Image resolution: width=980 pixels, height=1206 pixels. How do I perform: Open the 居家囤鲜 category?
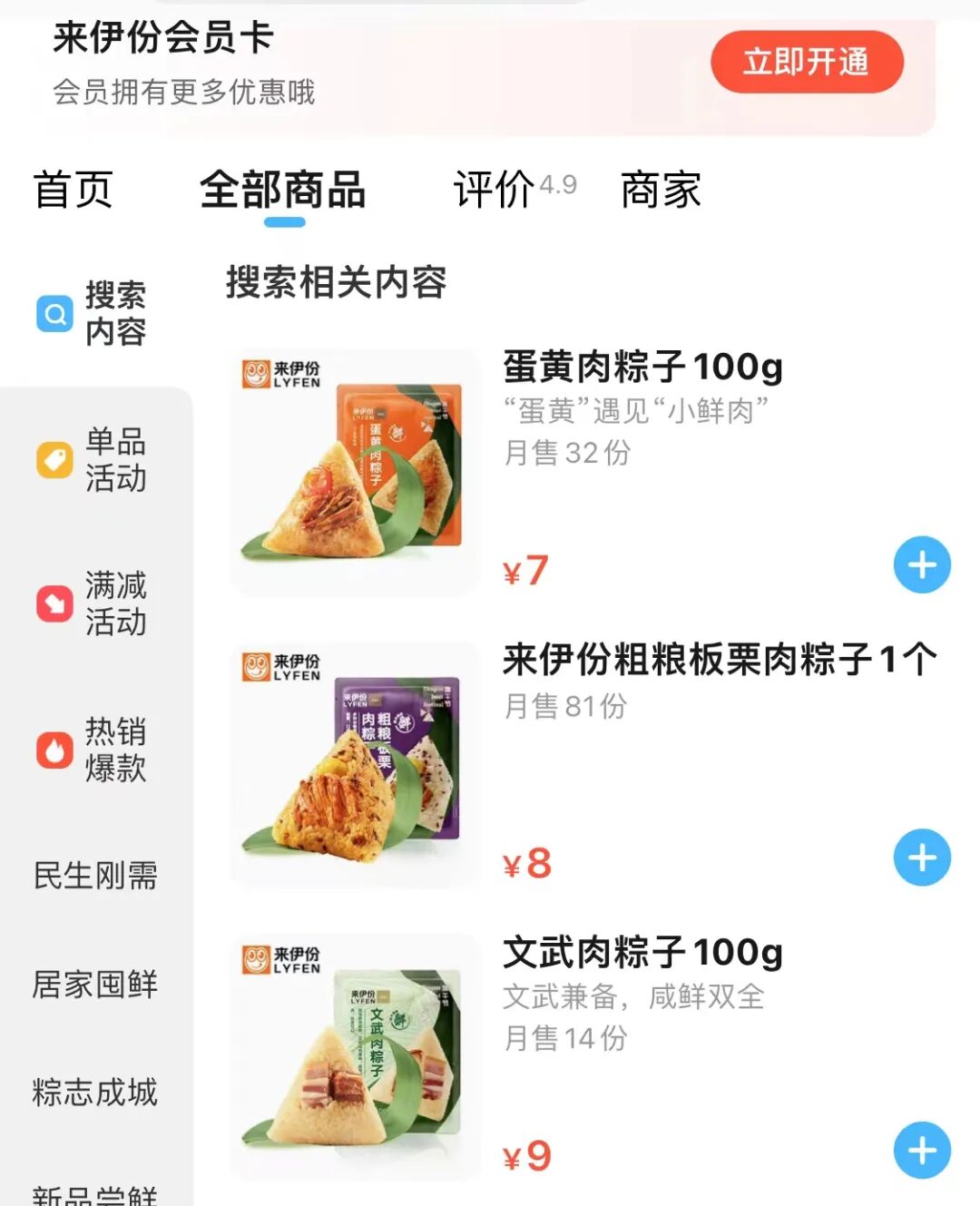click(x=95, y=984)
